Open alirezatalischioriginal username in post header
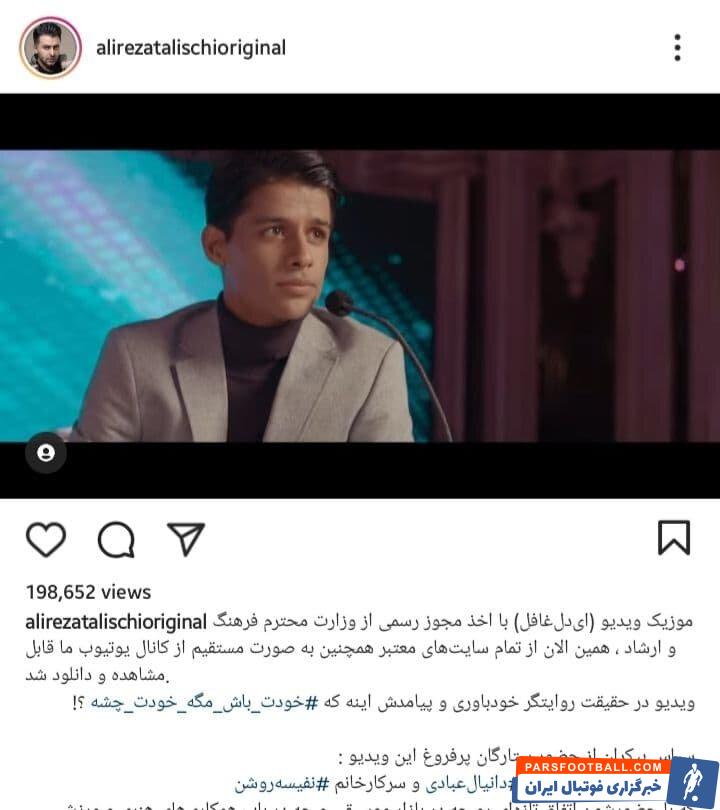The height and width of the screenshot is (810, 720). click(190, 47)
